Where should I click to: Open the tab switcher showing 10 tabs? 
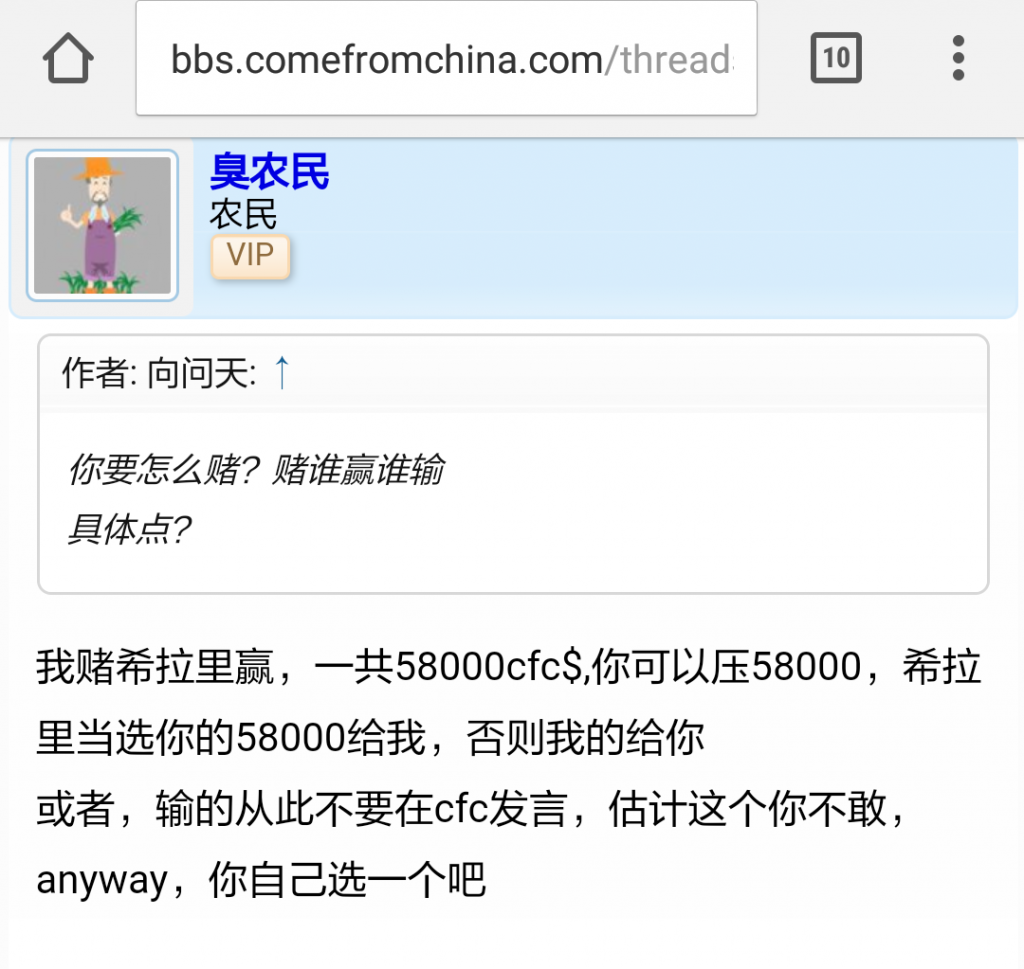pos(835,59)
